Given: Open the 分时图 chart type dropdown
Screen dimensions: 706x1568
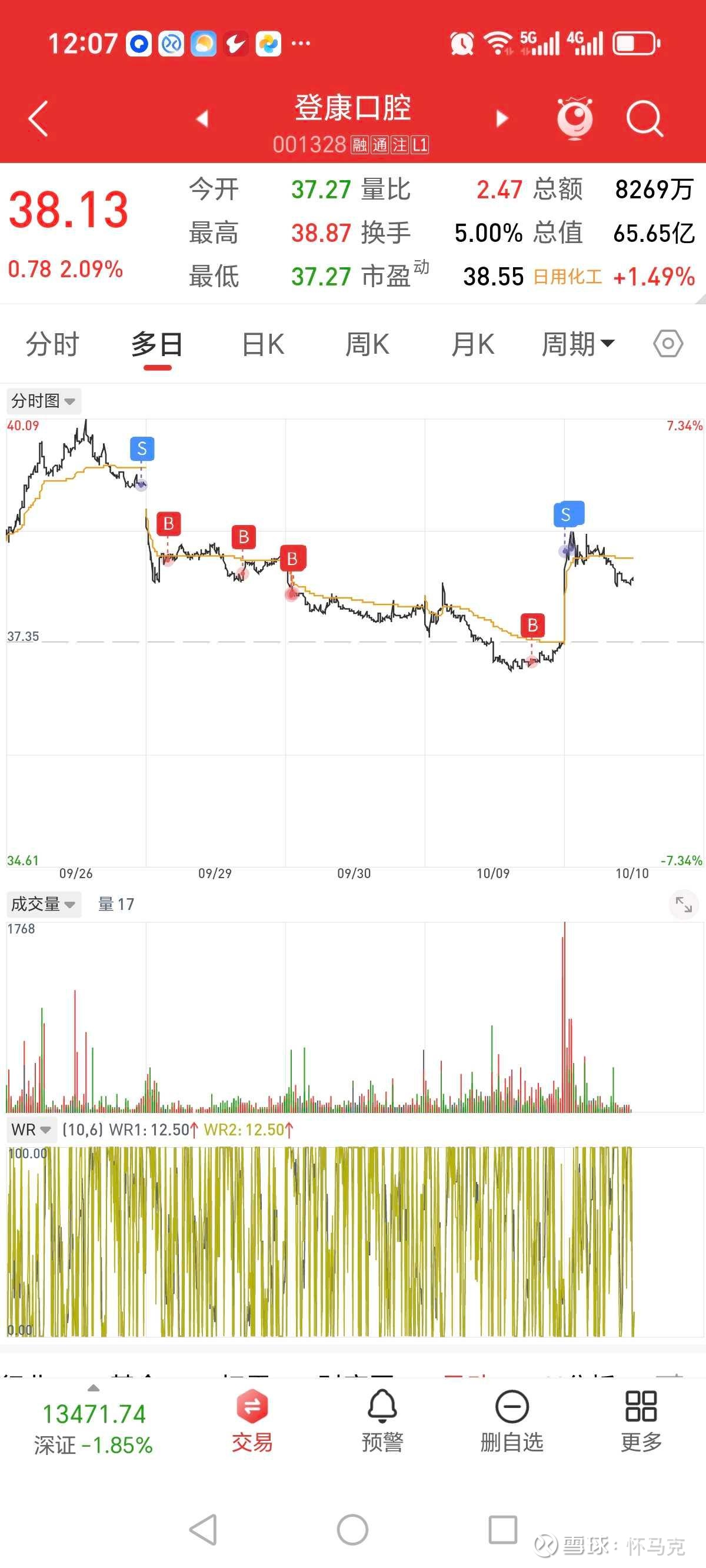Looking at the screenshot, I should click(x=42, y=401).
